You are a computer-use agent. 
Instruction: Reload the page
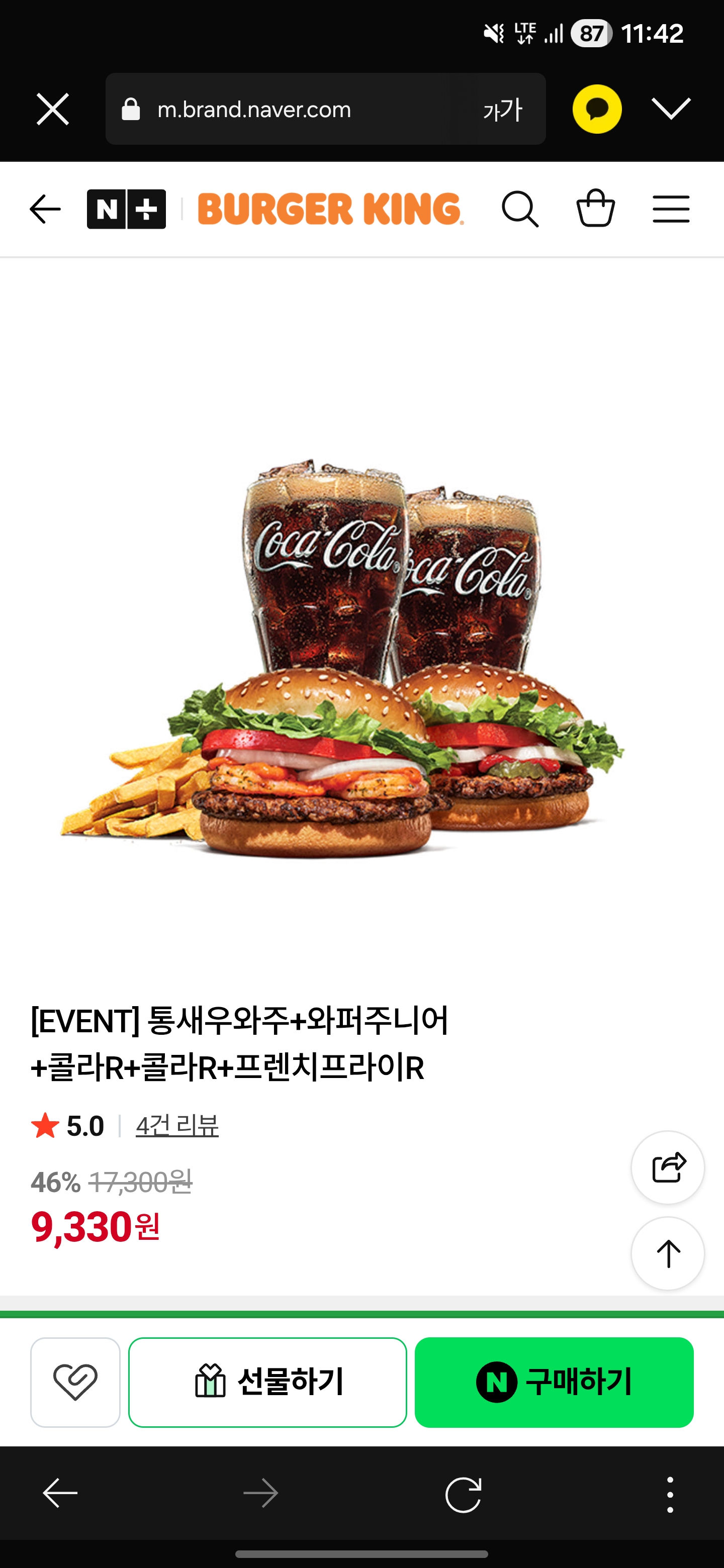pyautogui.click(x=464, y=1494)
